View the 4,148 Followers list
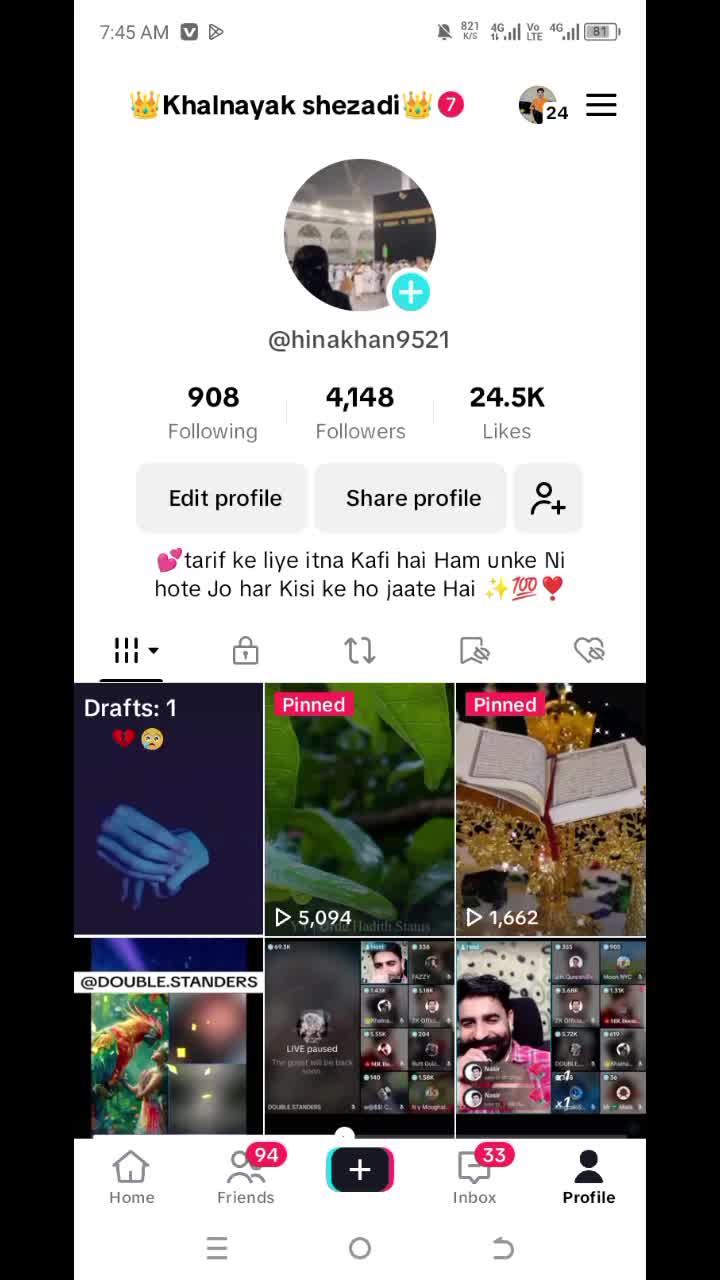 coord(360,412)
